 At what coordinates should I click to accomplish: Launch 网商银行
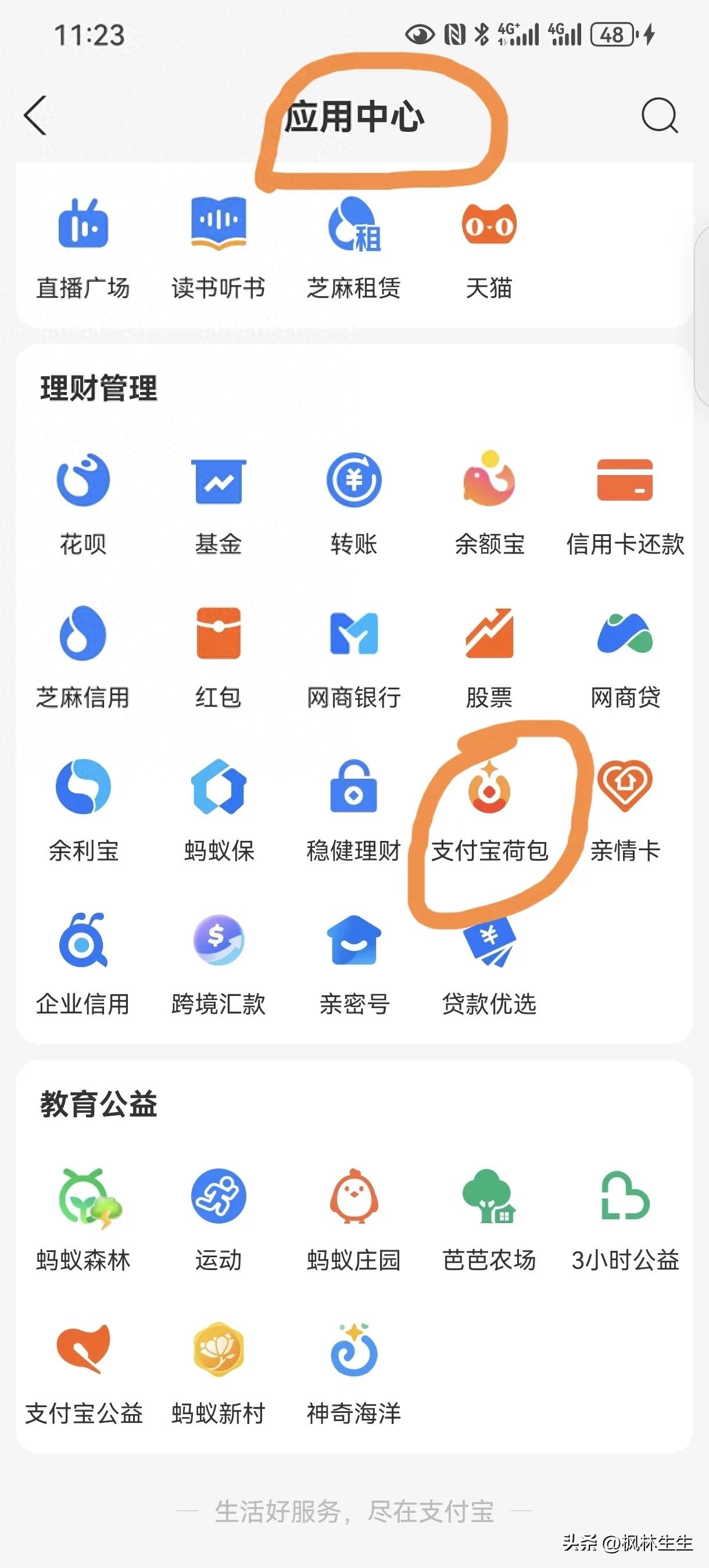click(354, 634)
